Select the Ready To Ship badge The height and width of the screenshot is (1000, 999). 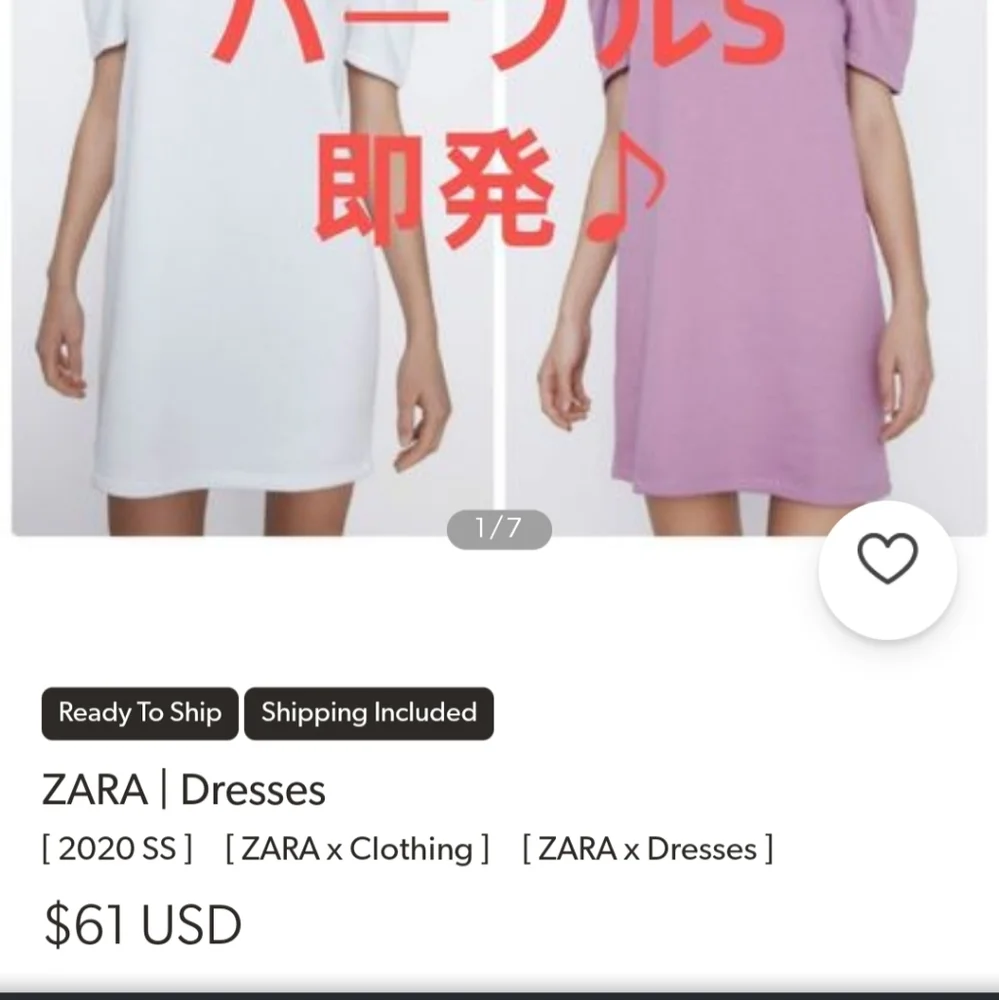click(139, 713)
